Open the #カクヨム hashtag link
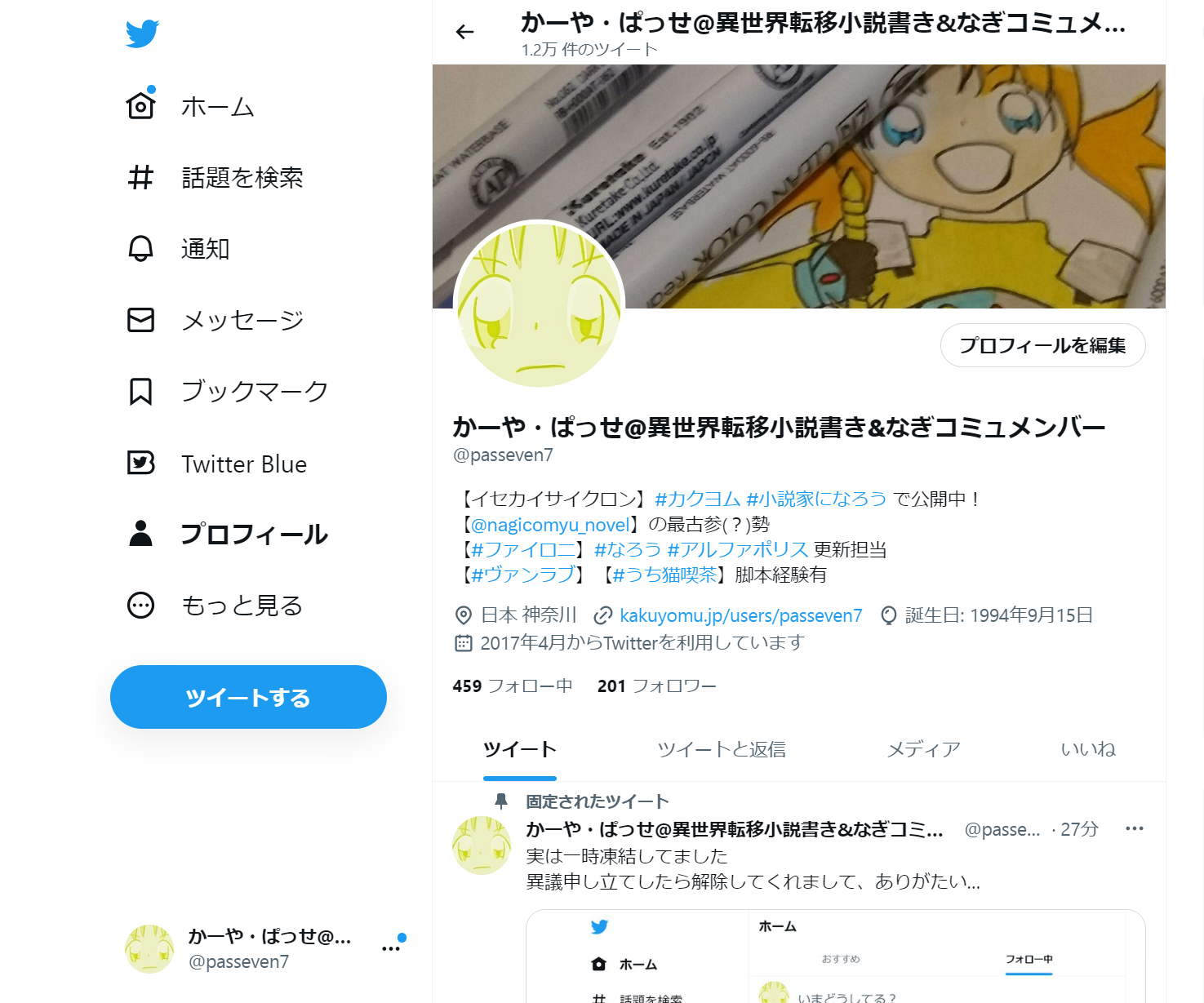Viewport: 1204px width, 1003px height. tap(697, 499)
